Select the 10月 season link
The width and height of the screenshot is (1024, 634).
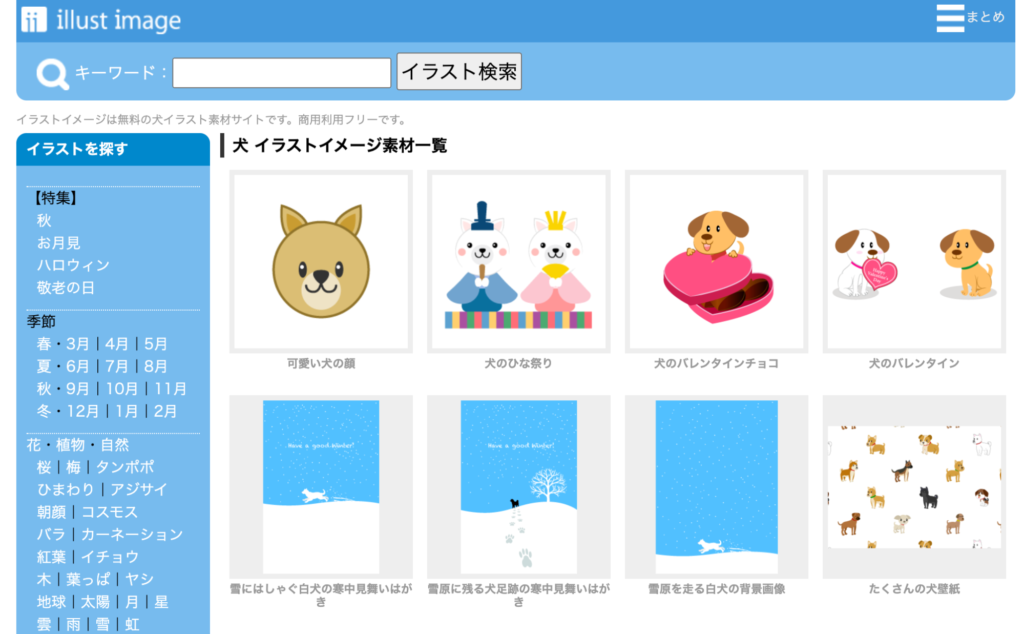[x=122, y=389]
